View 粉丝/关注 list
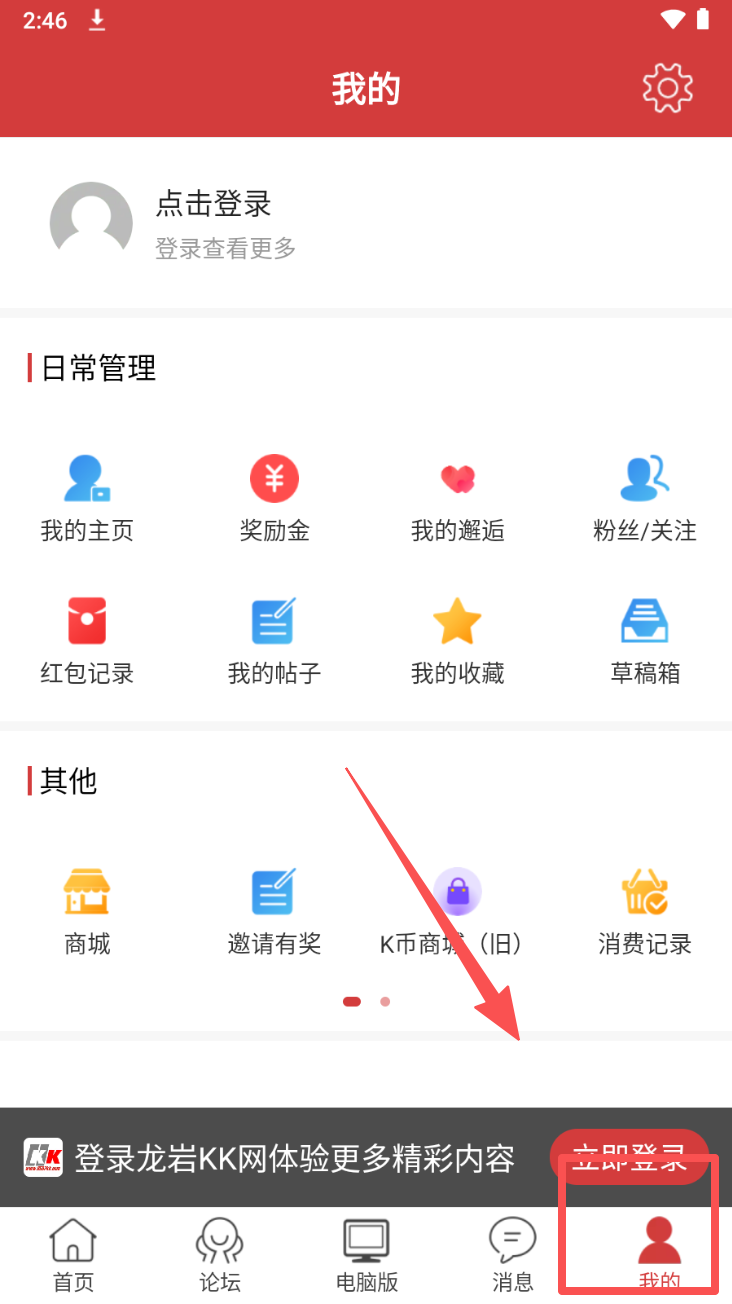 point(644,498)
